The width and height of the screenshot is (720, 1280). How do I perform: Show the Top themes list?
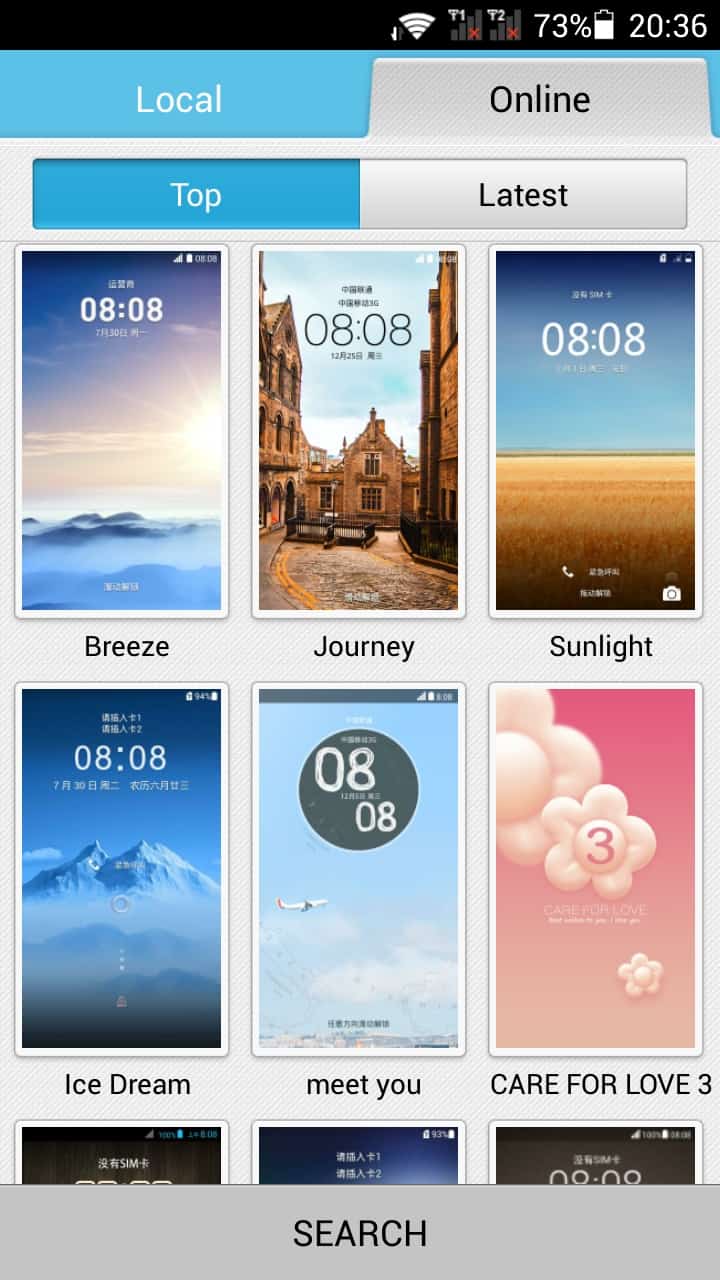tap(196, 195)
